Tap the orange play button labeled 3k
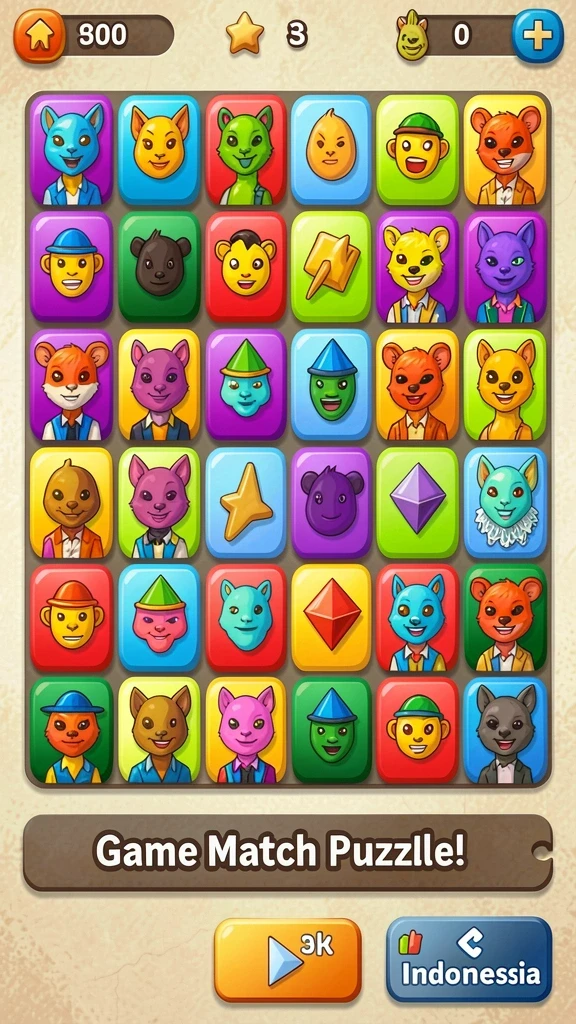This screenshot has height=1024, width=576. tap(287, 959)
